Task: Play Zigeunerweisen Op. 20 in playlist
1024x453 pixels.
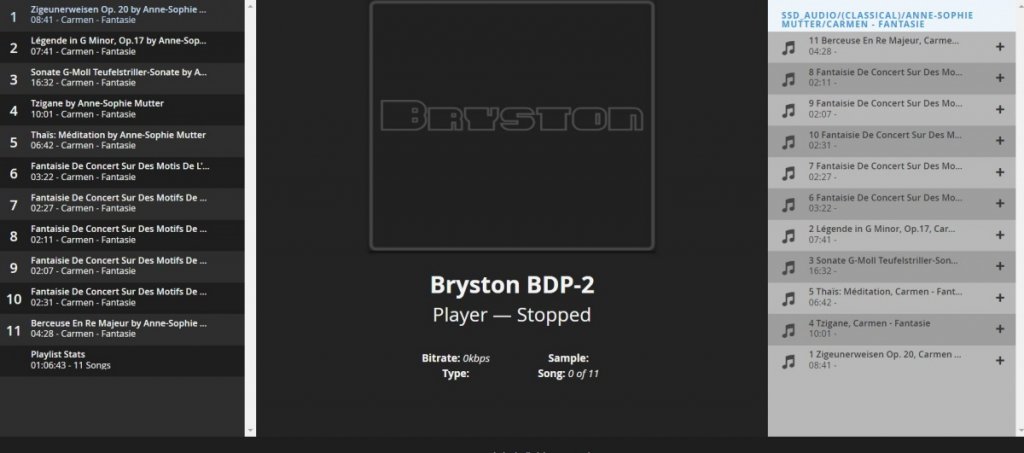Action: point(120,14)
